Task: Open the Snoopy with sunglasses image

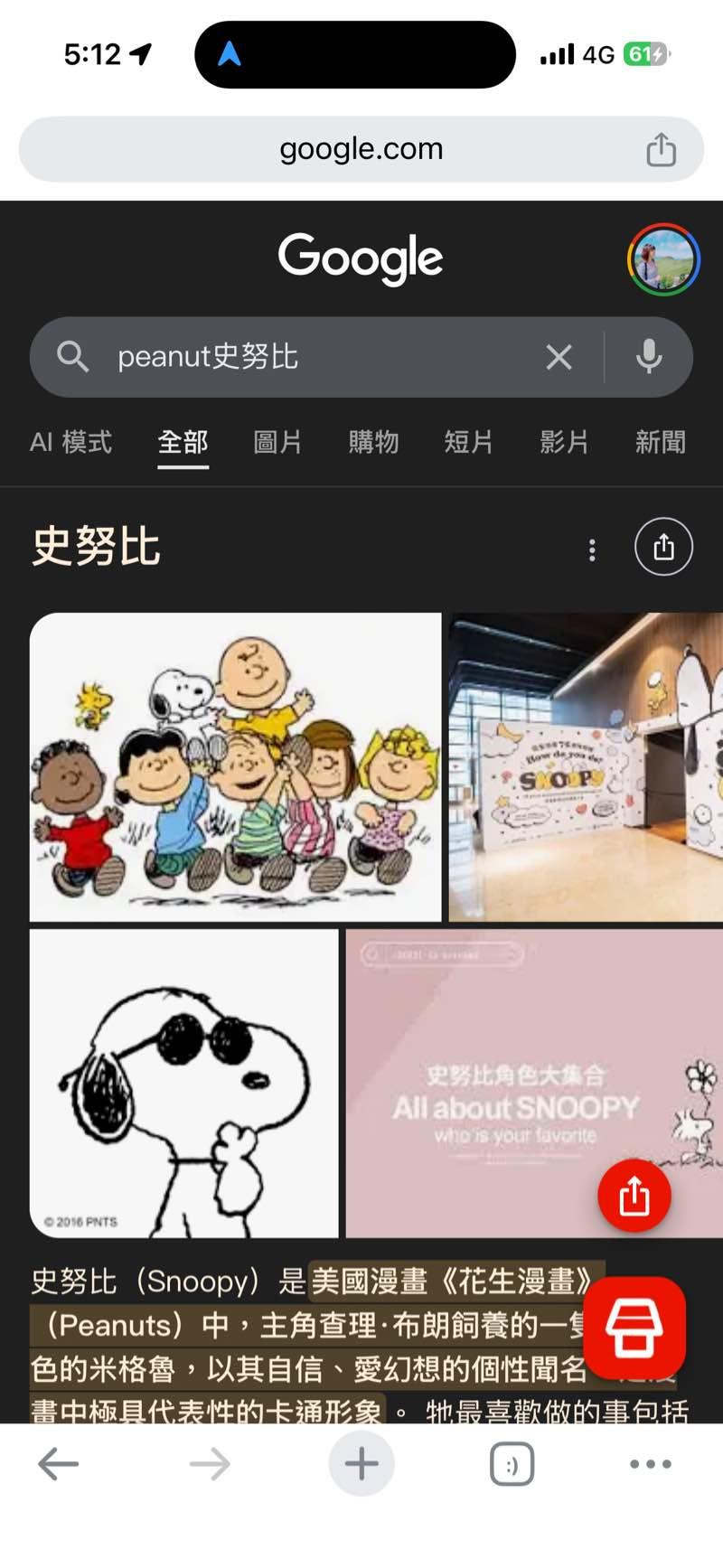Action: (184, 1084)
